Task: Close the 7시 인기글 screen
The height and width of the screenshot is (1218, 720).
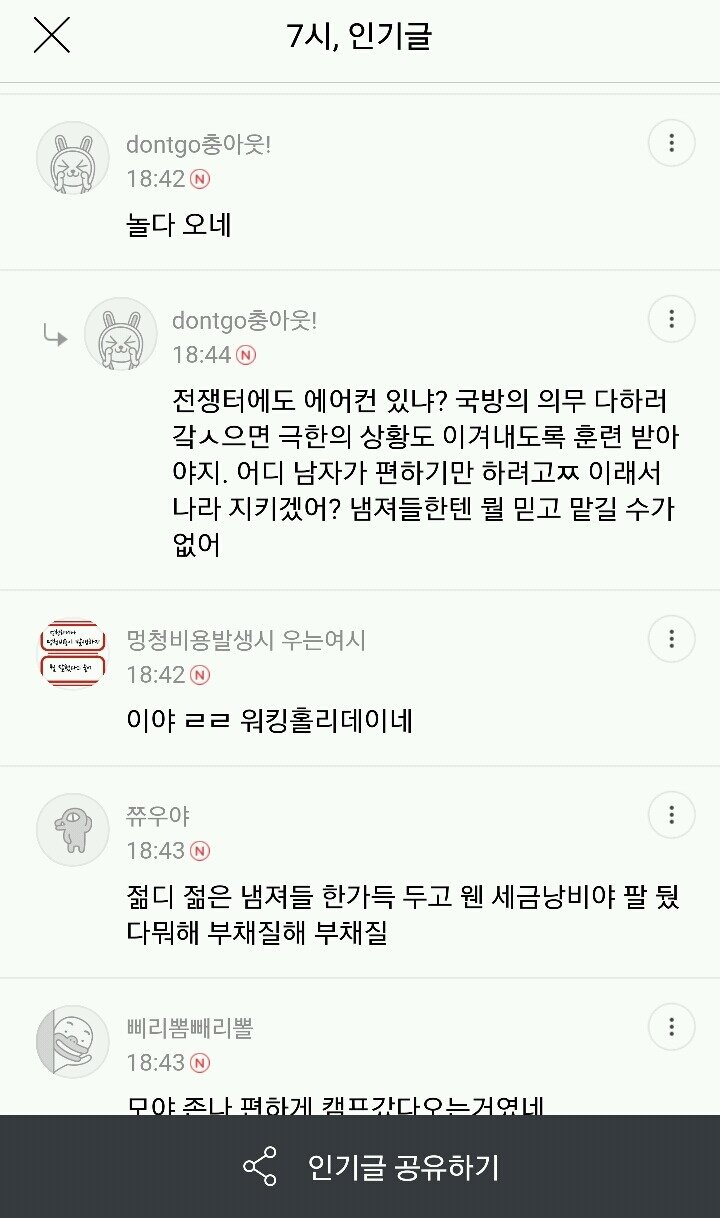Action: click(51, 36)
